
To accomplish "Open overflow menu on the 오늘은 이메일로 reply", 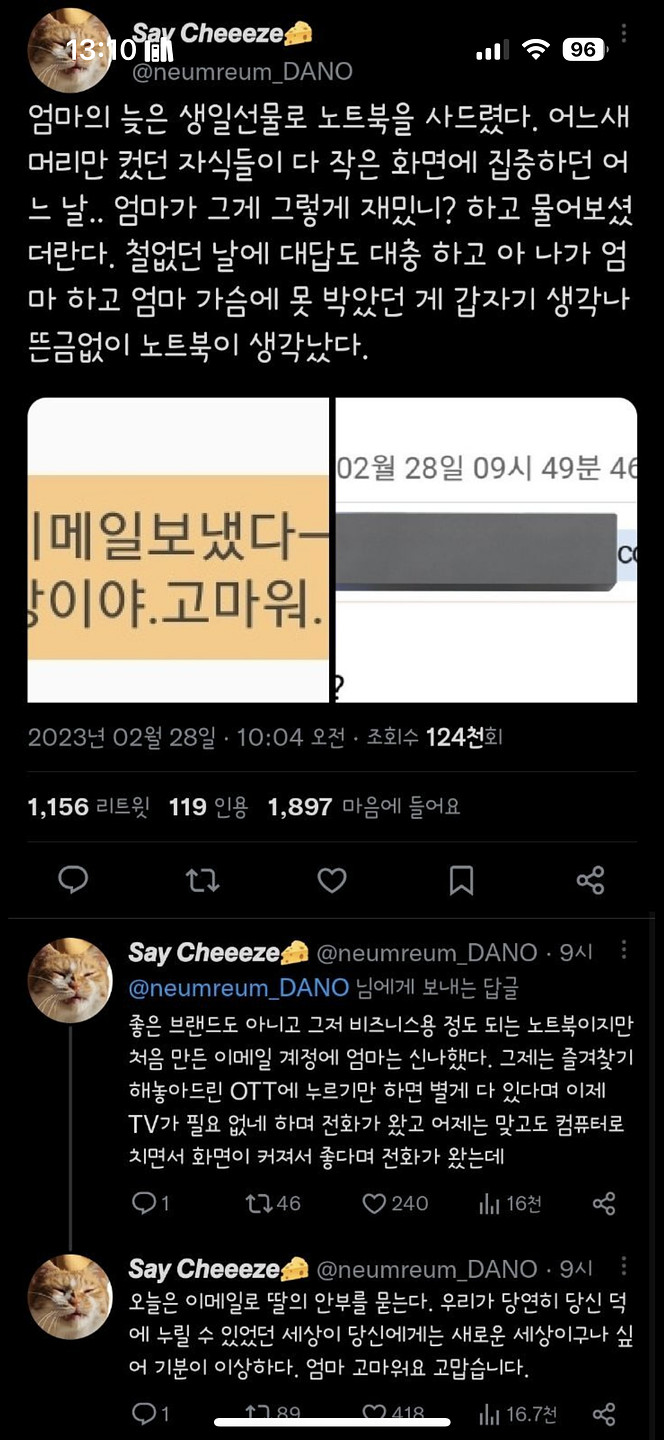I will 624,1266.
